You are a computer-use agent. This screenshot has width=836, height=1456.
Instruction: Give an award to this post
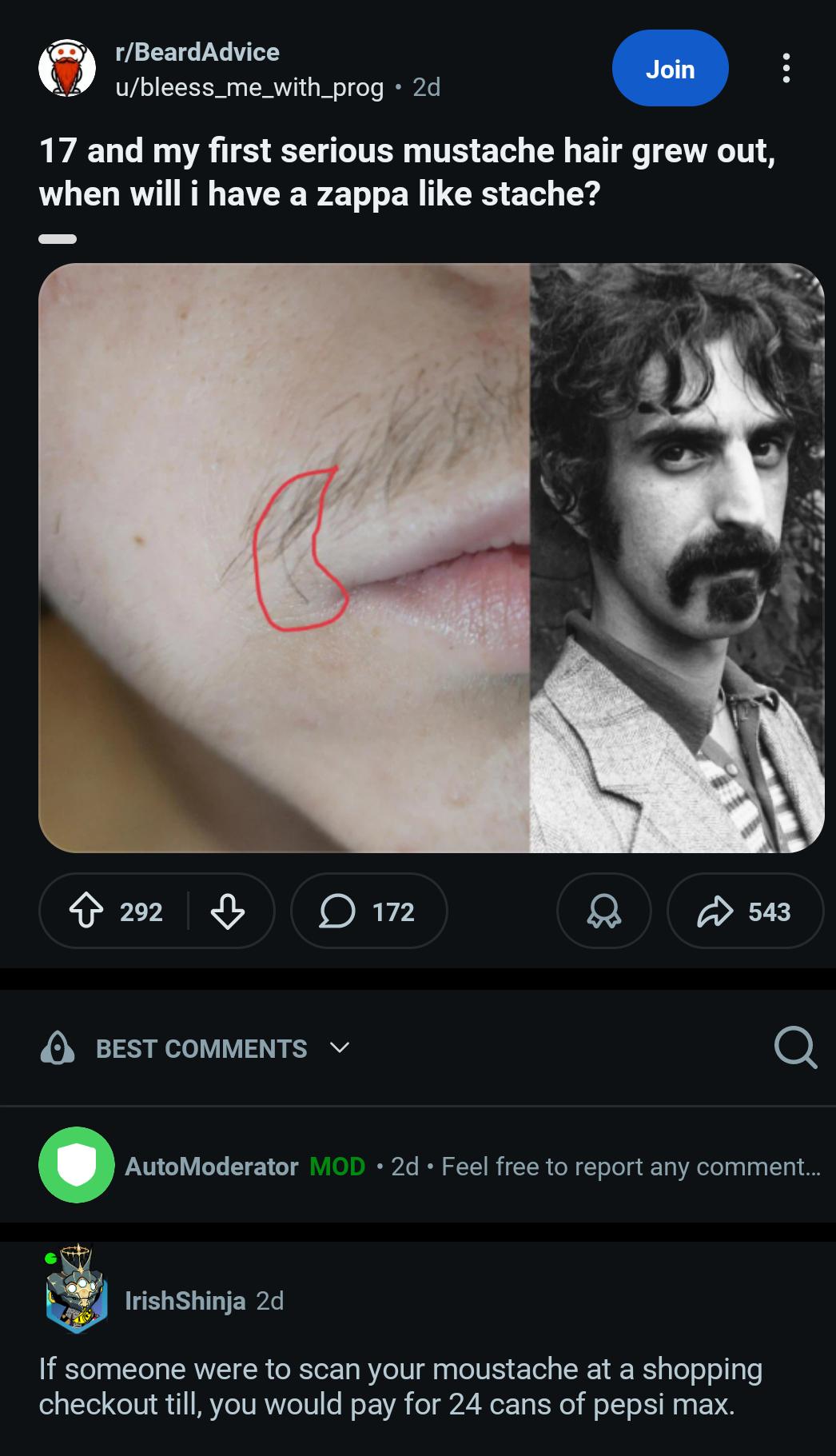pyautogui.click(x=603, y=911)
